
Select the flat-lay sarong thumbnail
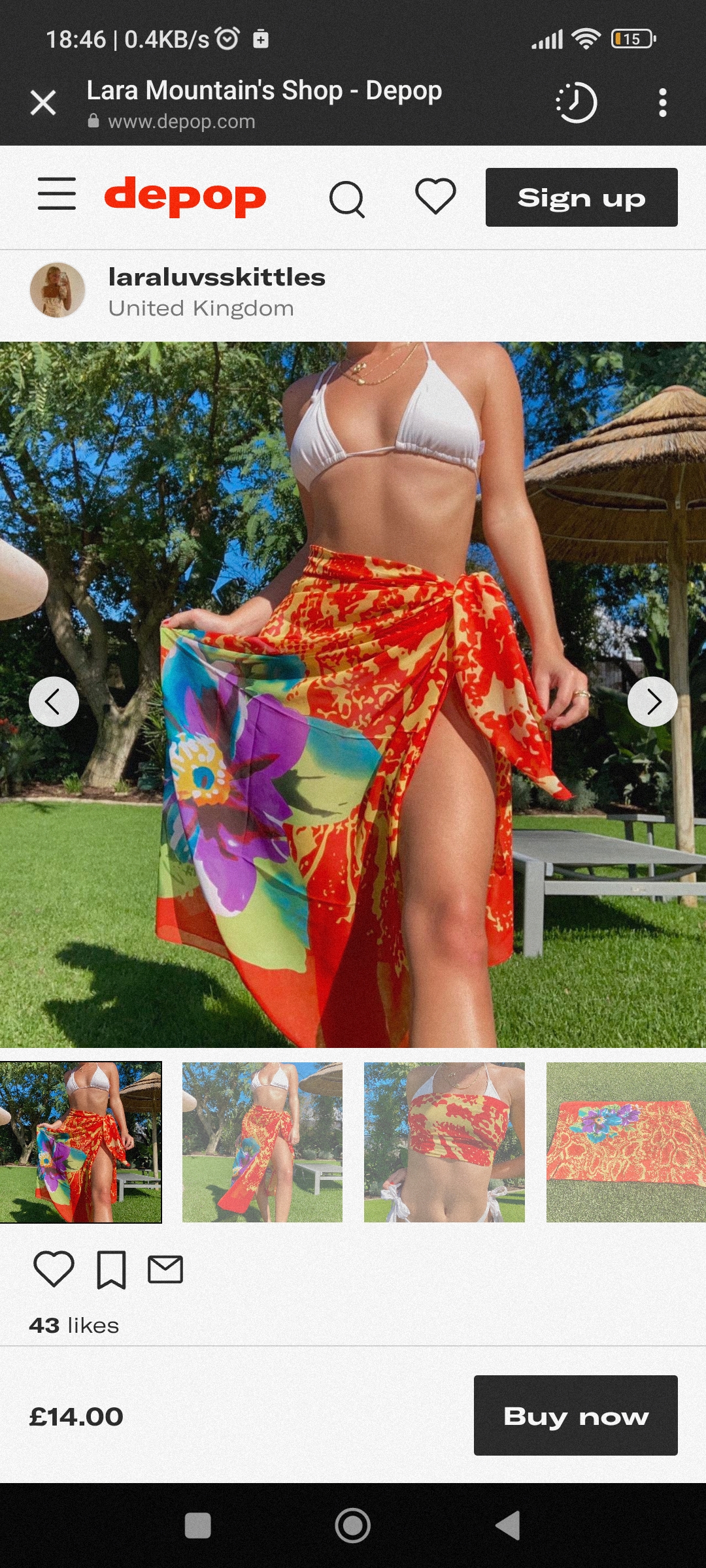tap(626, 1142)
